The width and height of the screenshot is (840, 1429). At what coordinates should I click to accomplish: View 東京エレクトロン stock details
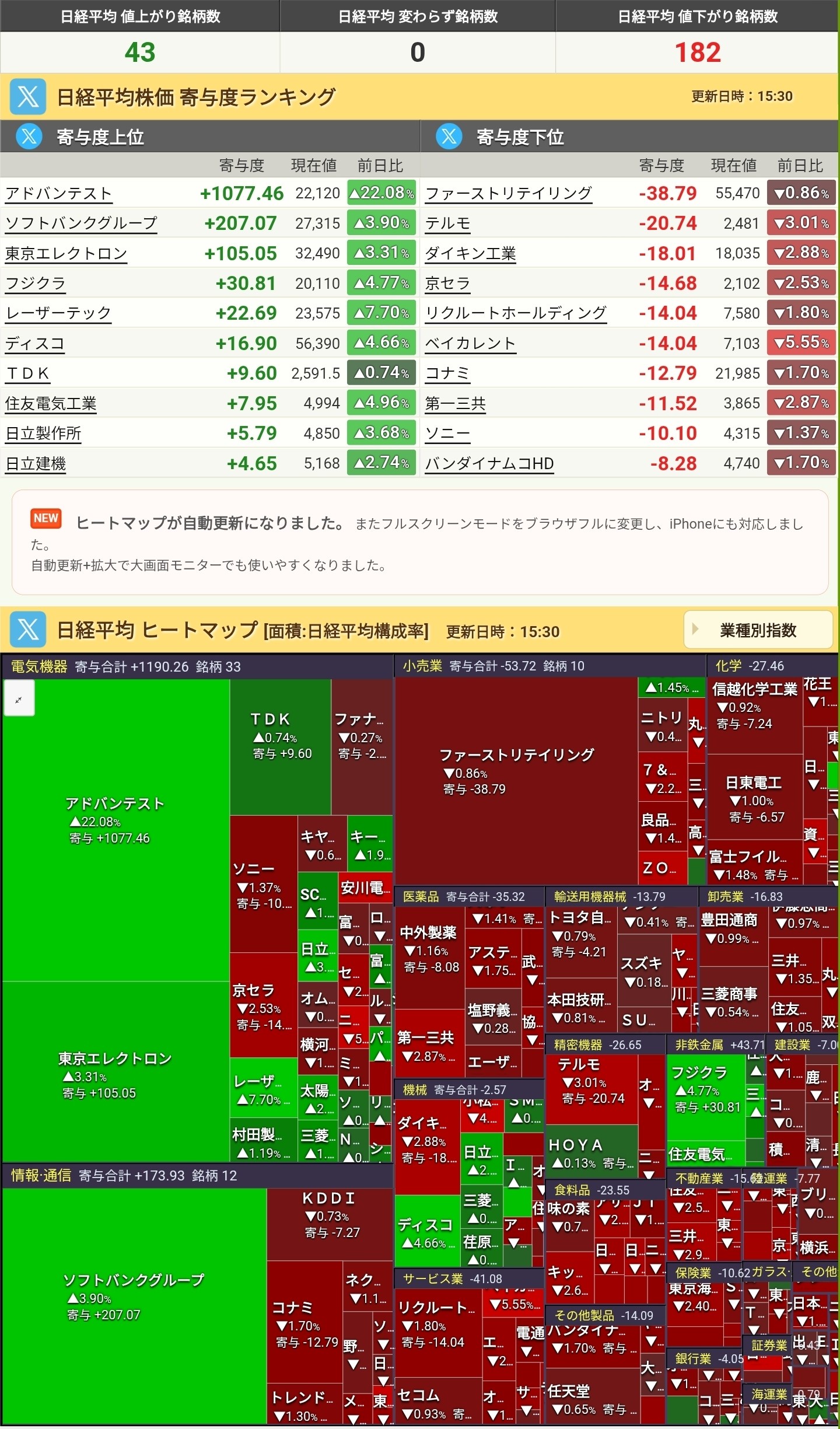[x=66, y=254]
